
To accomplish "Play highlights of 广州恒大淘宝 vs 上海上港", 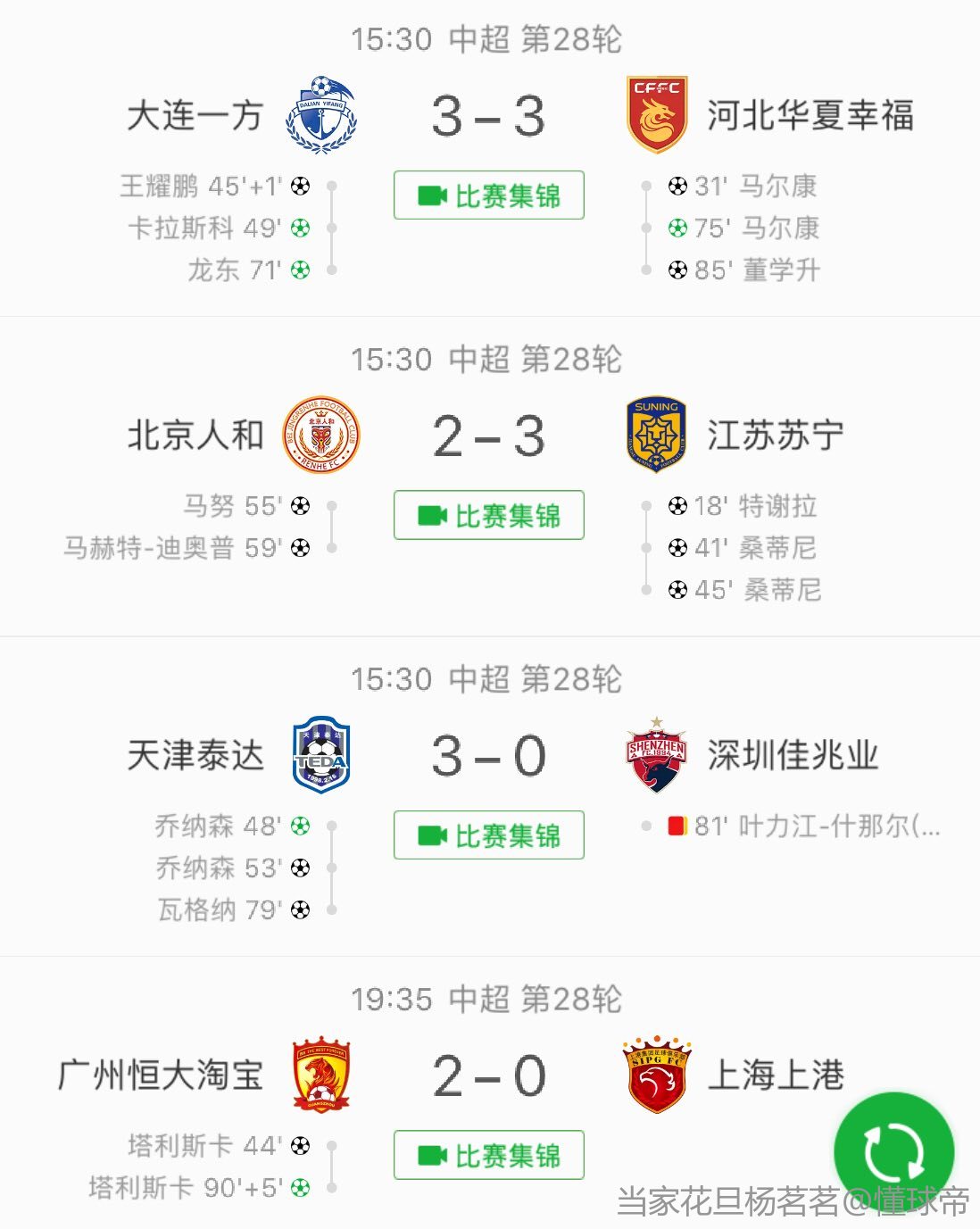I will coord(489,1155).
